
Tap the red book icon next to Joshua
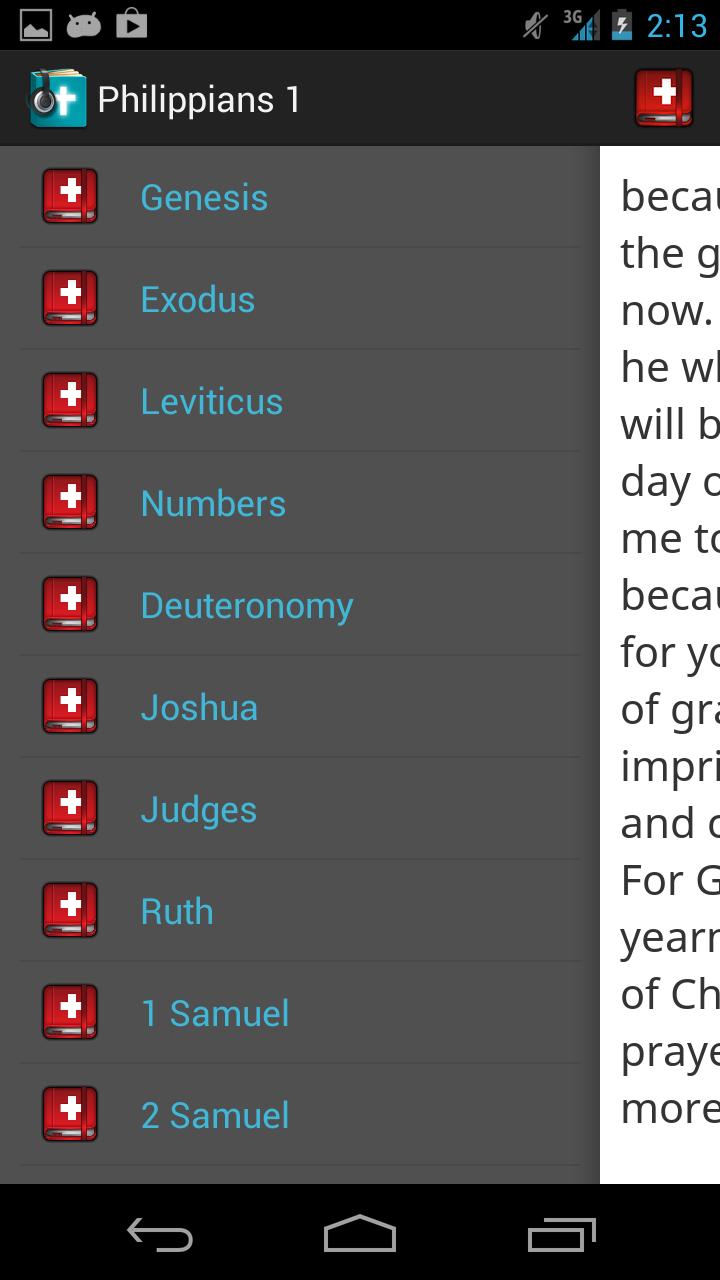69,706
